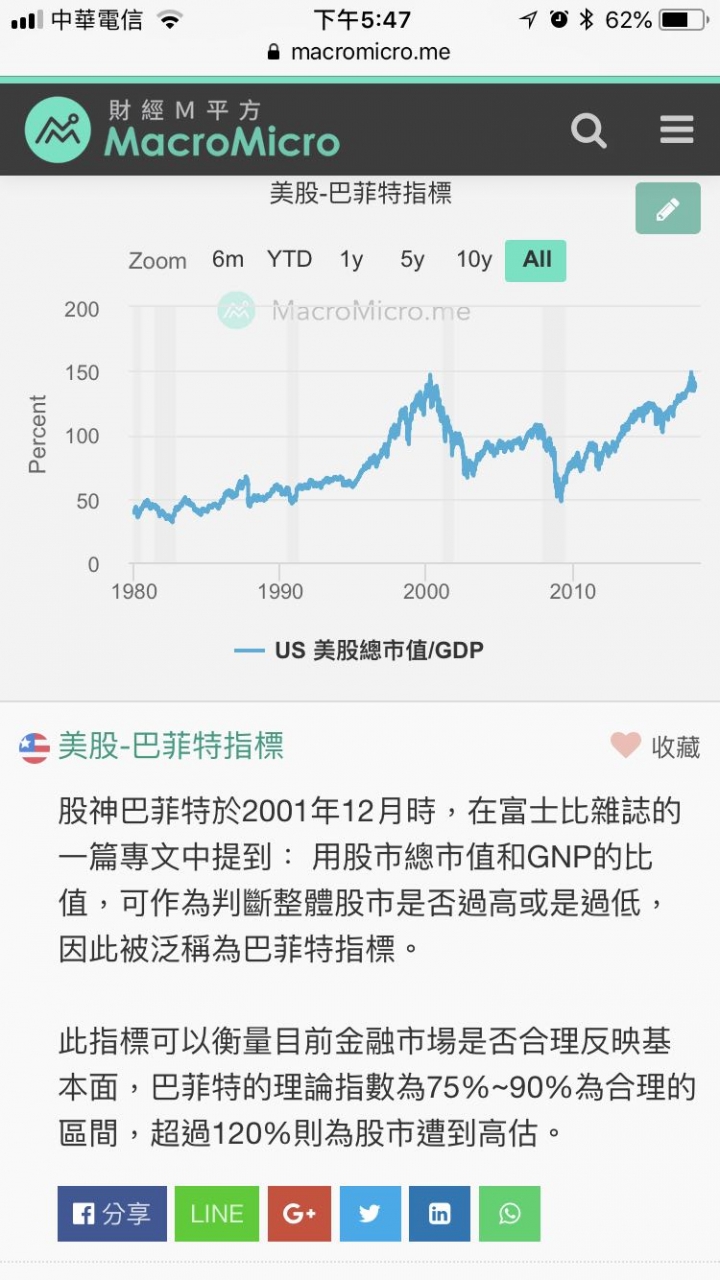Set chart zoom to 6m
720x1280 pixels.
[x=228, y=260]
